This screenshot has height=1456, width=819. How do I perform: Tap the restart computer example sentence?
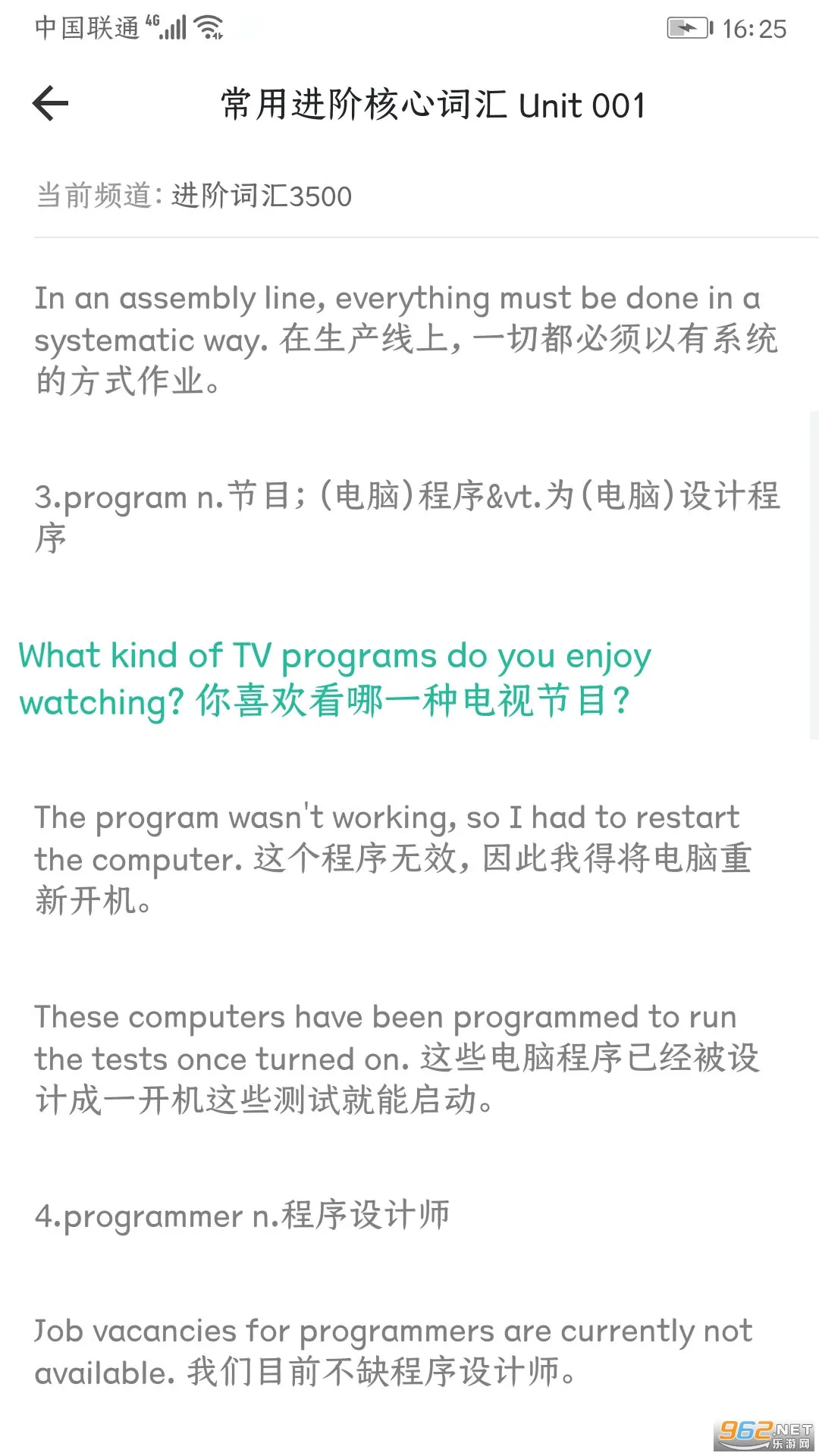pos(394,858)
